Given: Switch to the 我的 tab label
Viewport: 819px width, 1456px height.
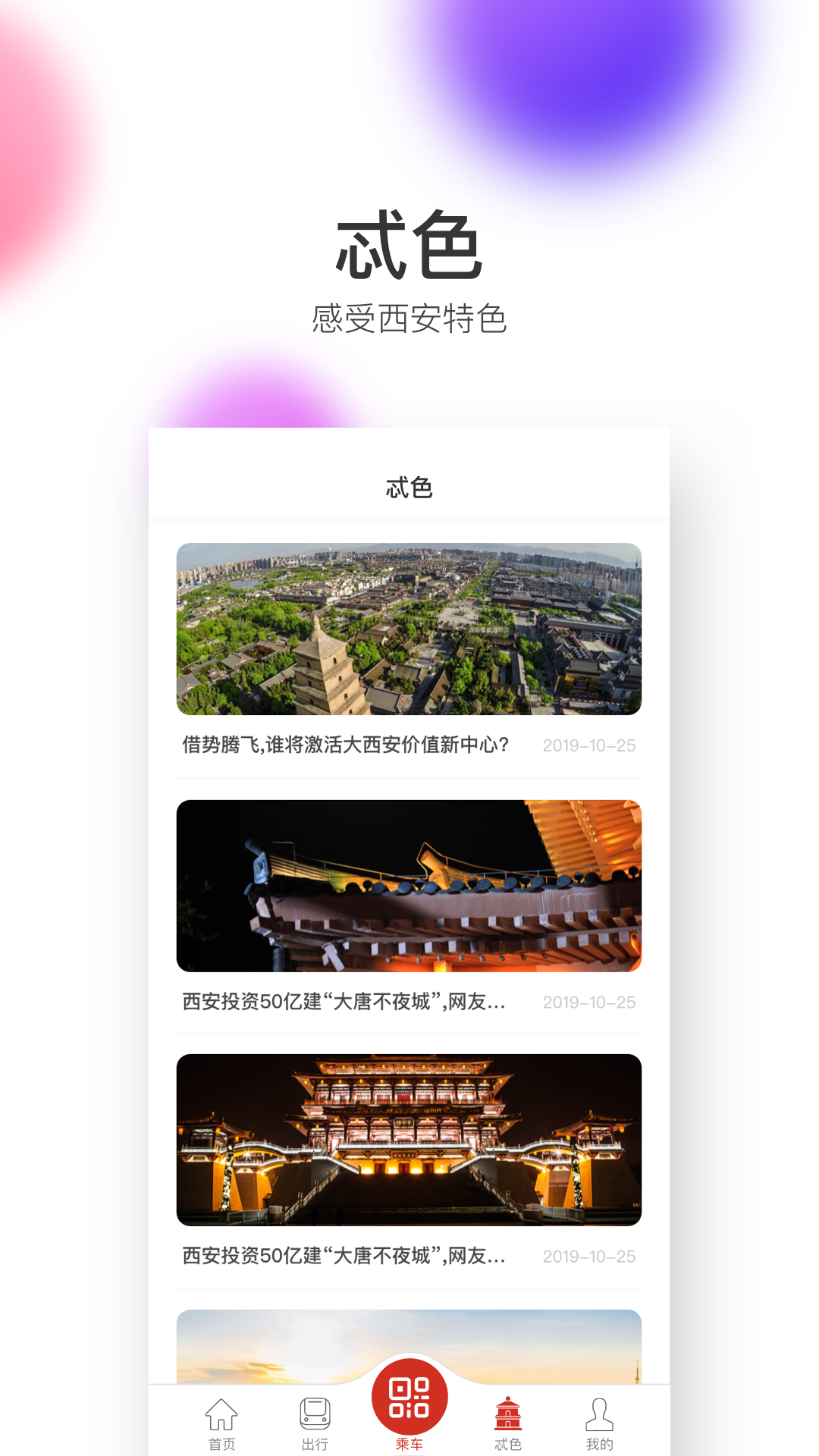Looking at the screenshot, I should click(598, 1443).
